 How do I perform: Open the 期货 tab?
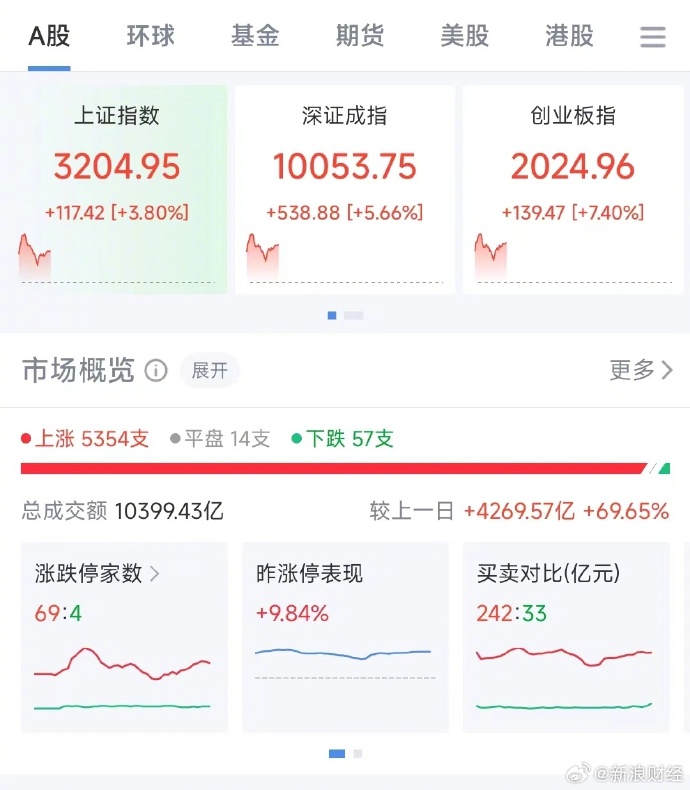[360, 37]
